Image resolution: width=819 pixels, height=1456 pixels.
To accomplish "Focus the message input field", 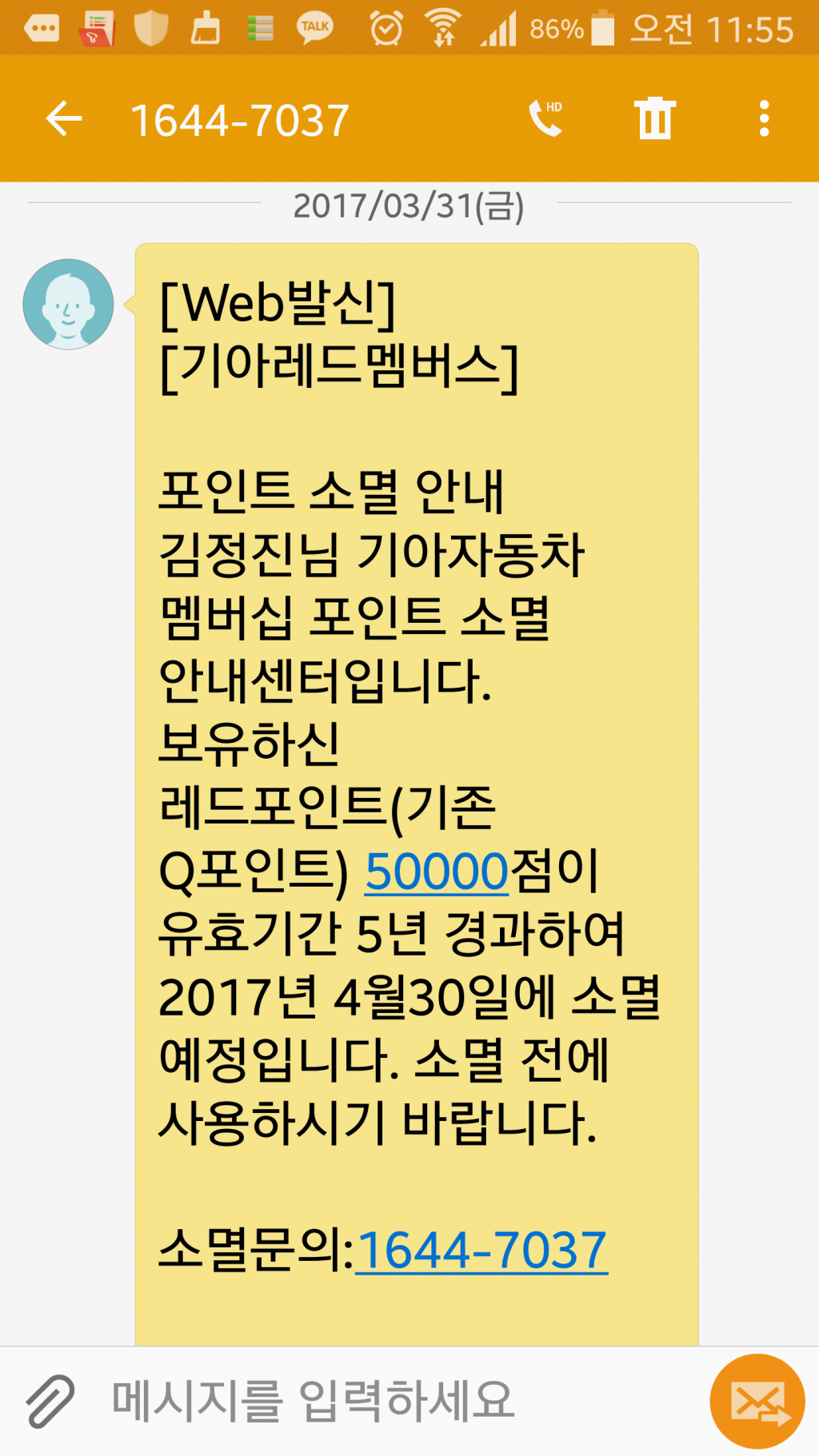I will [x=392, y=1401].
